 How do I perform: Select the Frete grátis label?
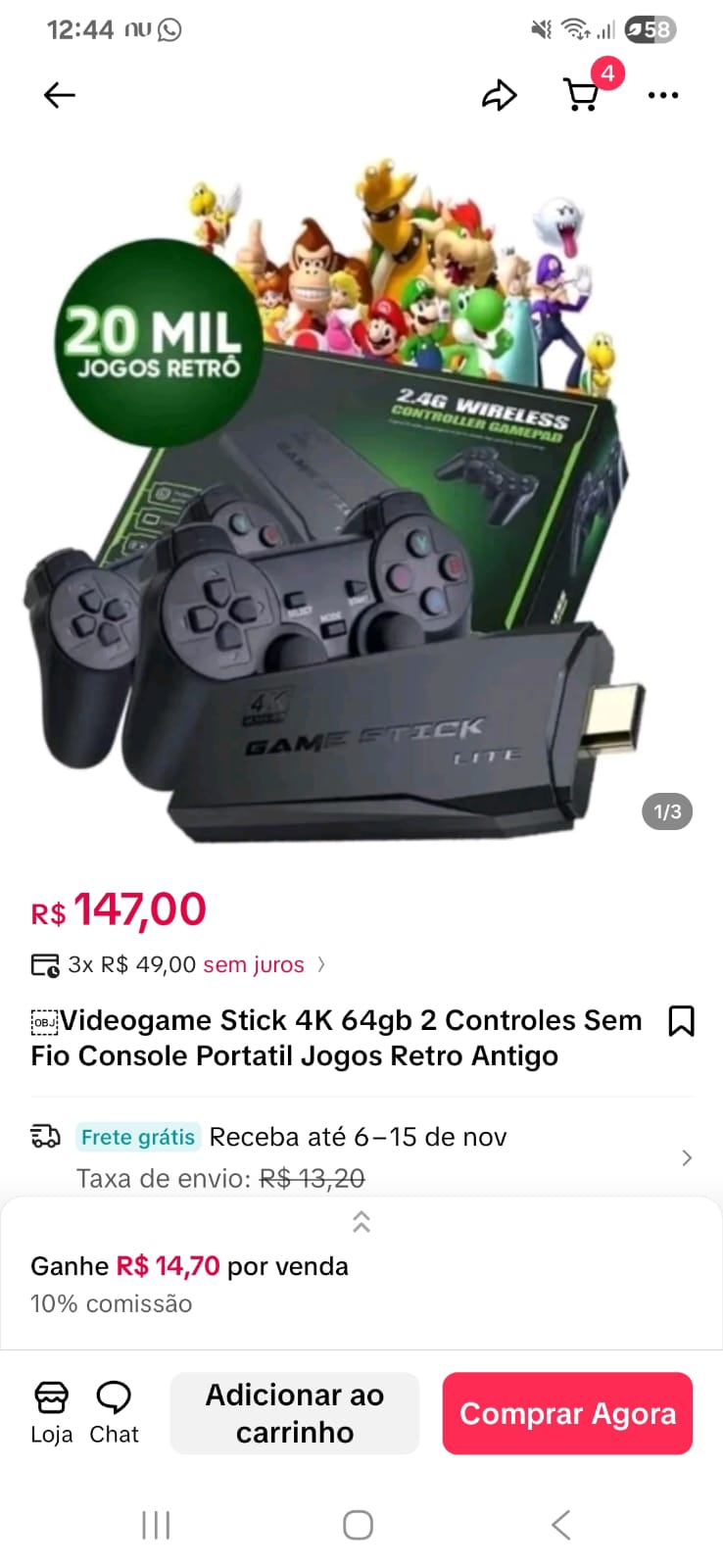click(137, 1137)
